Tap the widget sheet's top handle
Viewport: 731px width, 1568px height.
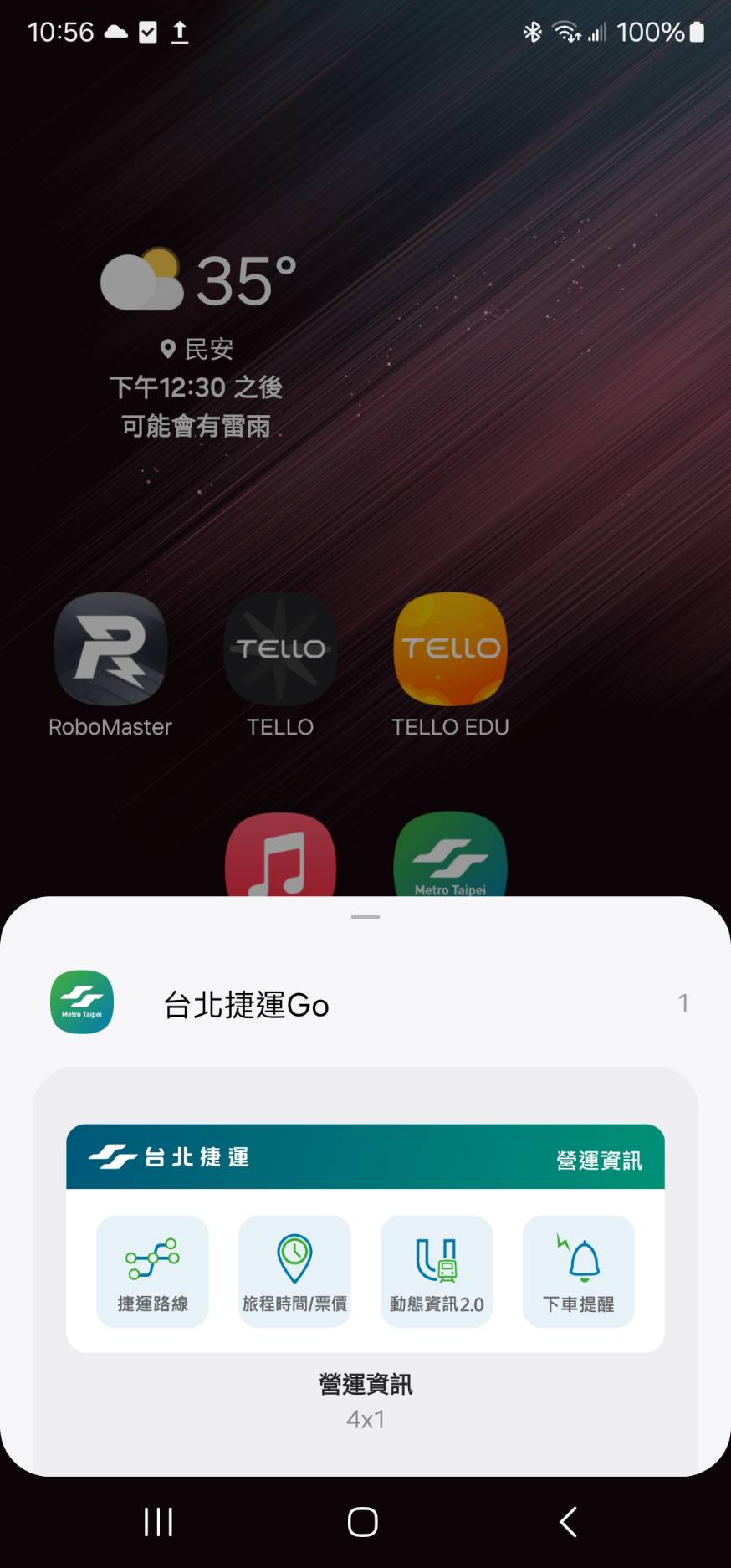tap(365, 917)
